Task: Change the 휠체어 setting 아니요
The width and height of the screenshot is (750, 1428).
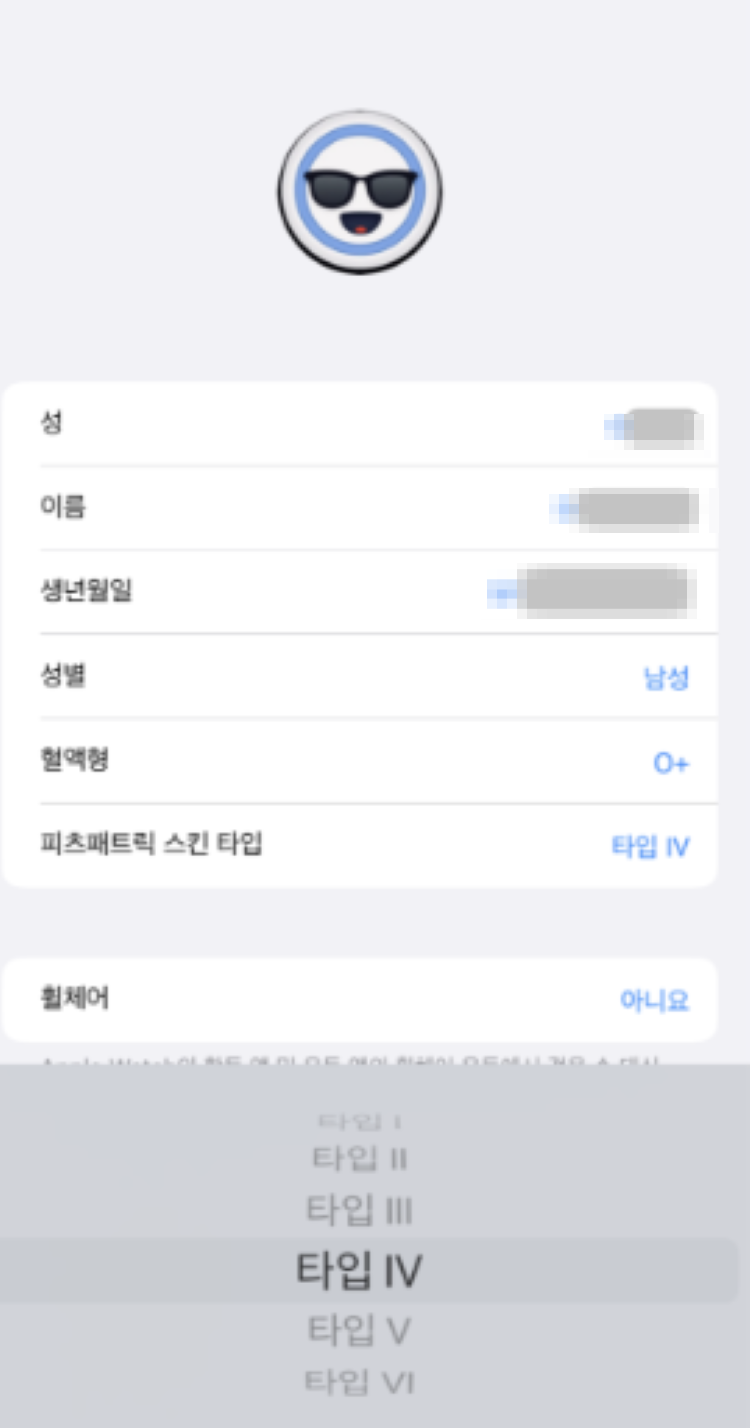Action: point(655,1001)
